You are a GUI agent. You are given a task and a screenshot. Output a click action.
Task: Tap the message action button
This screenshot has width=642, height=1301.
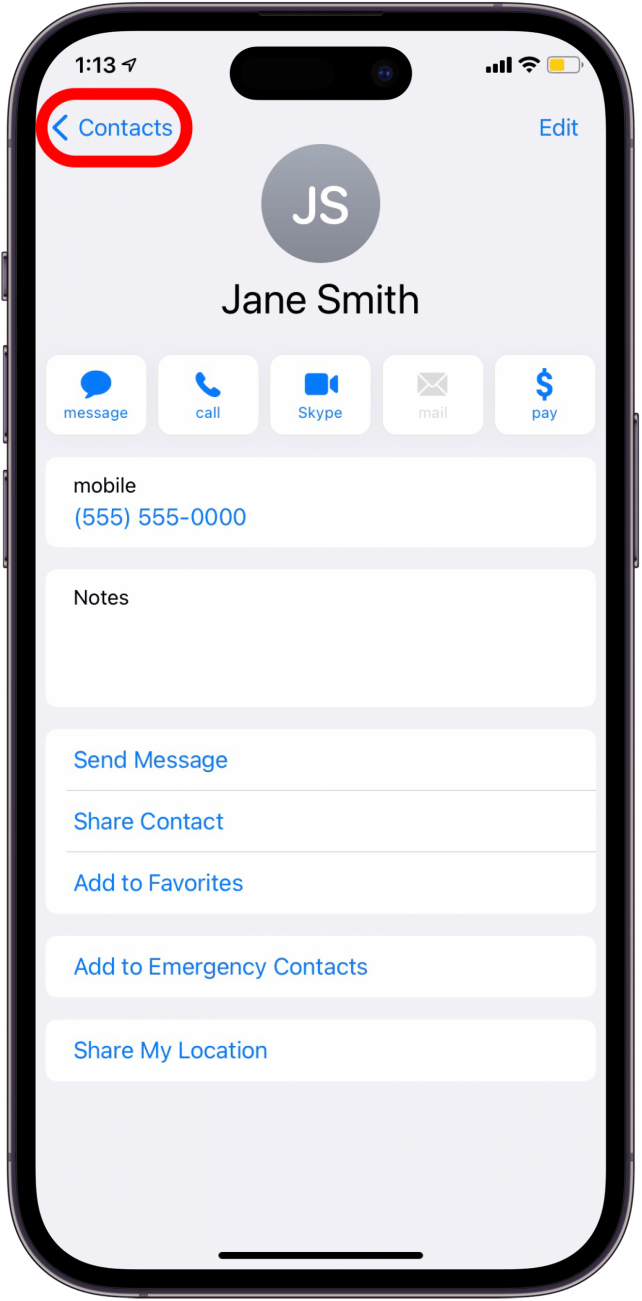[96, 395]
